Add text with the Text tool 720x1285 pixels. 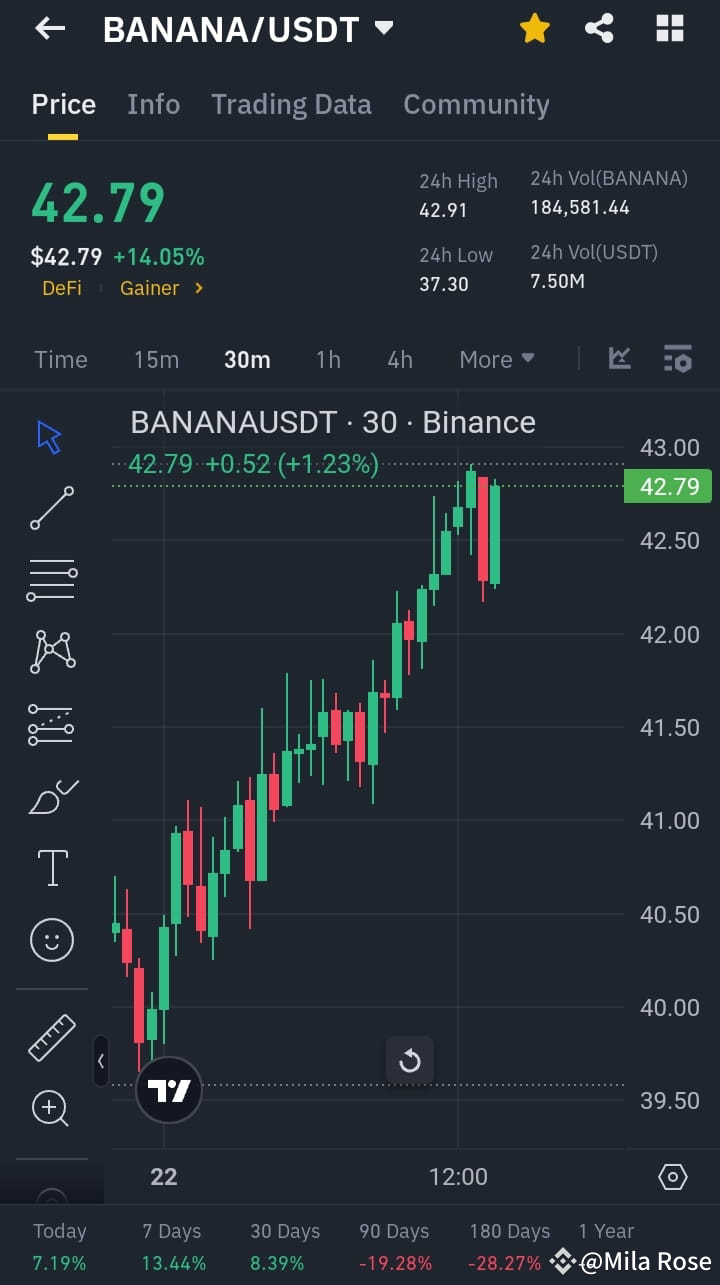[x=51, y=868]
